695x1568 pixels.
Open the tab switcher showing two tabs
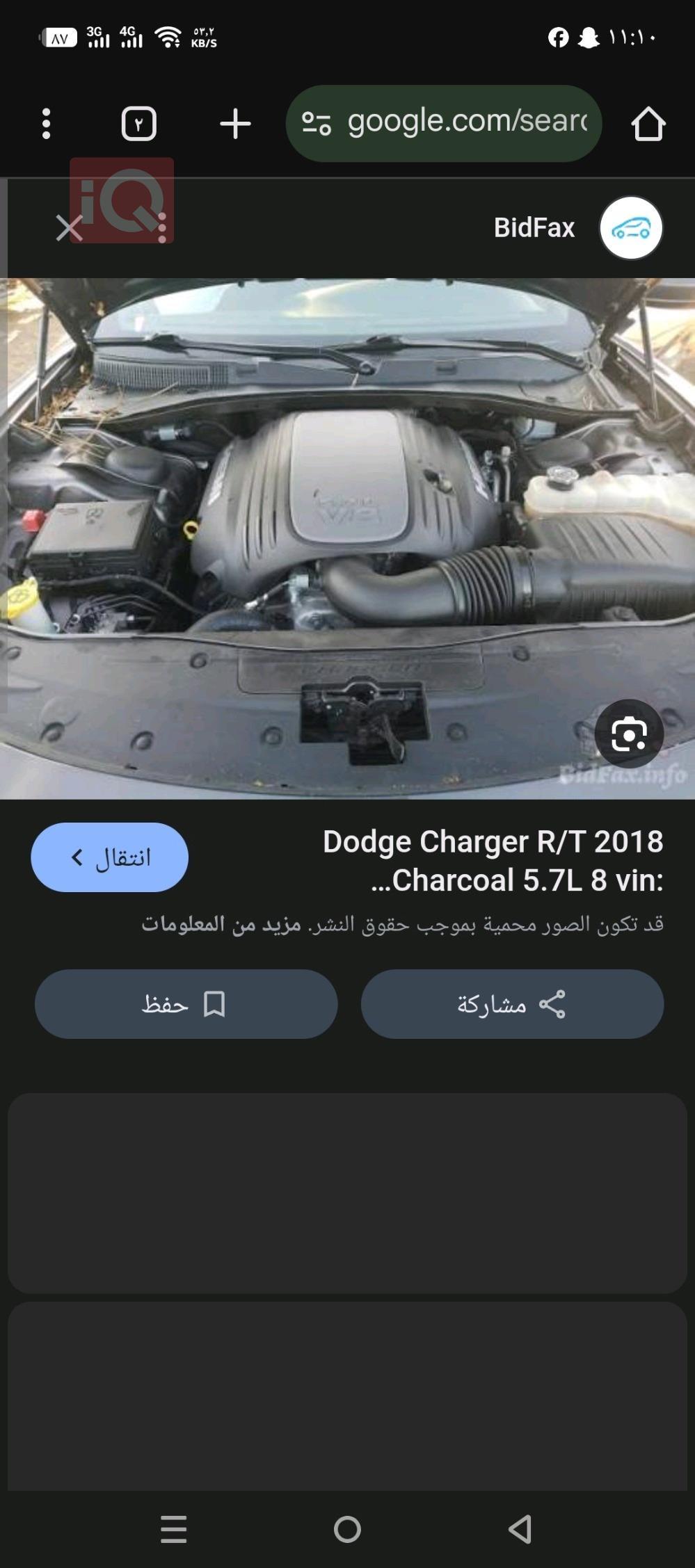[x=140, y=122]
